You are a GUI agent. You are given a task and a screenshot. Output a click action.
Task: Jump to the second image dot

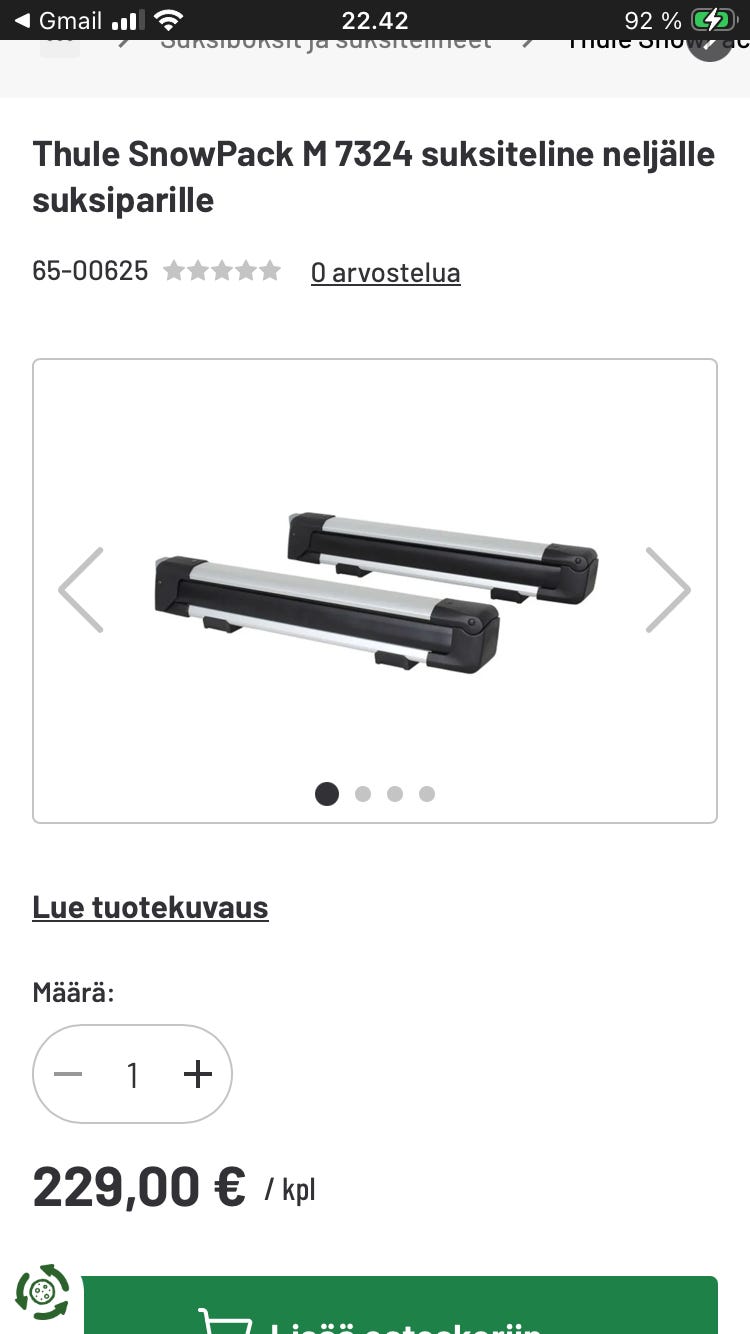coord(363,794)
